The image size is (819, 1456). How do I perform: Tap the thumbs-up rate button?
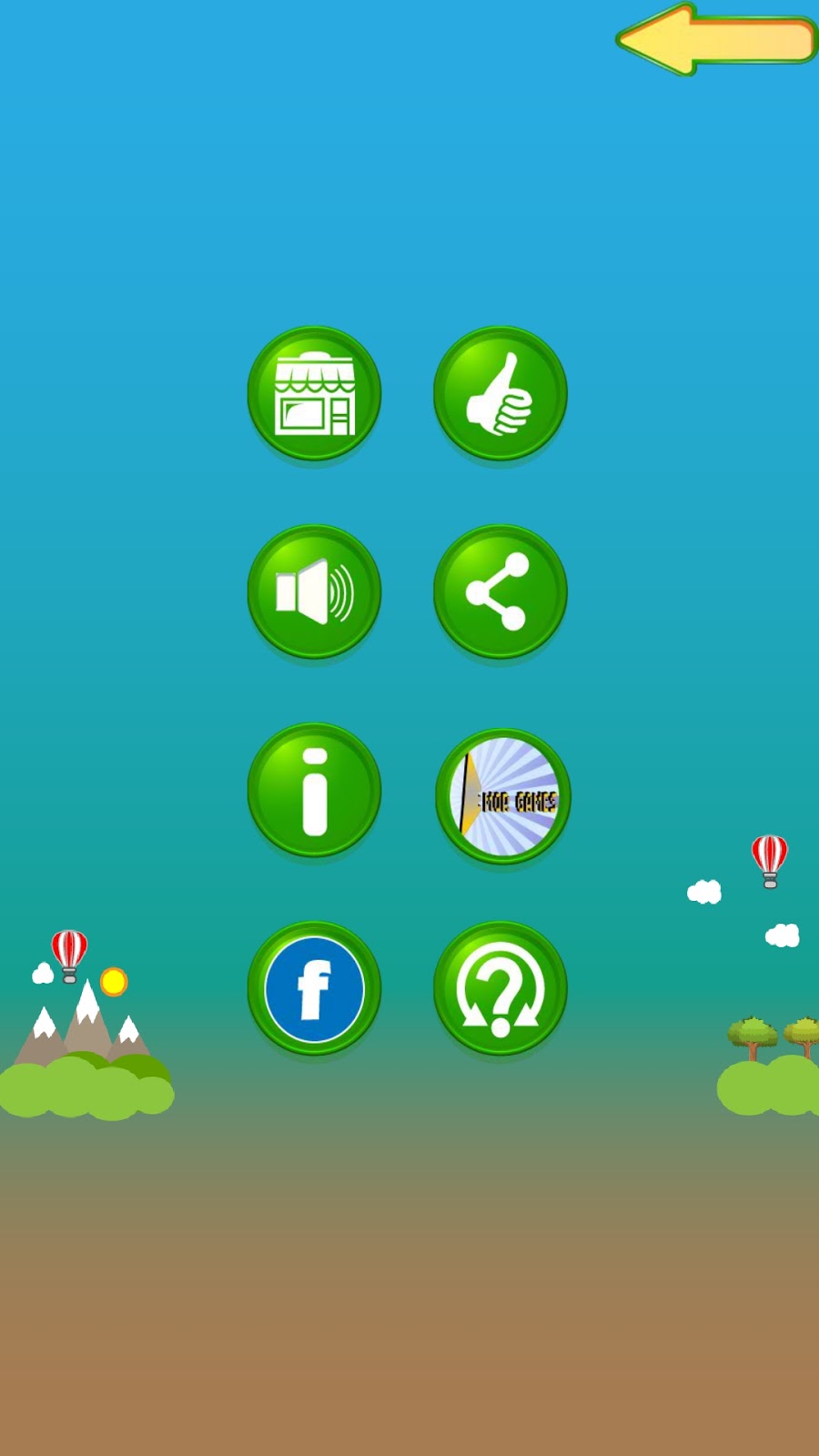click(500, 393)
